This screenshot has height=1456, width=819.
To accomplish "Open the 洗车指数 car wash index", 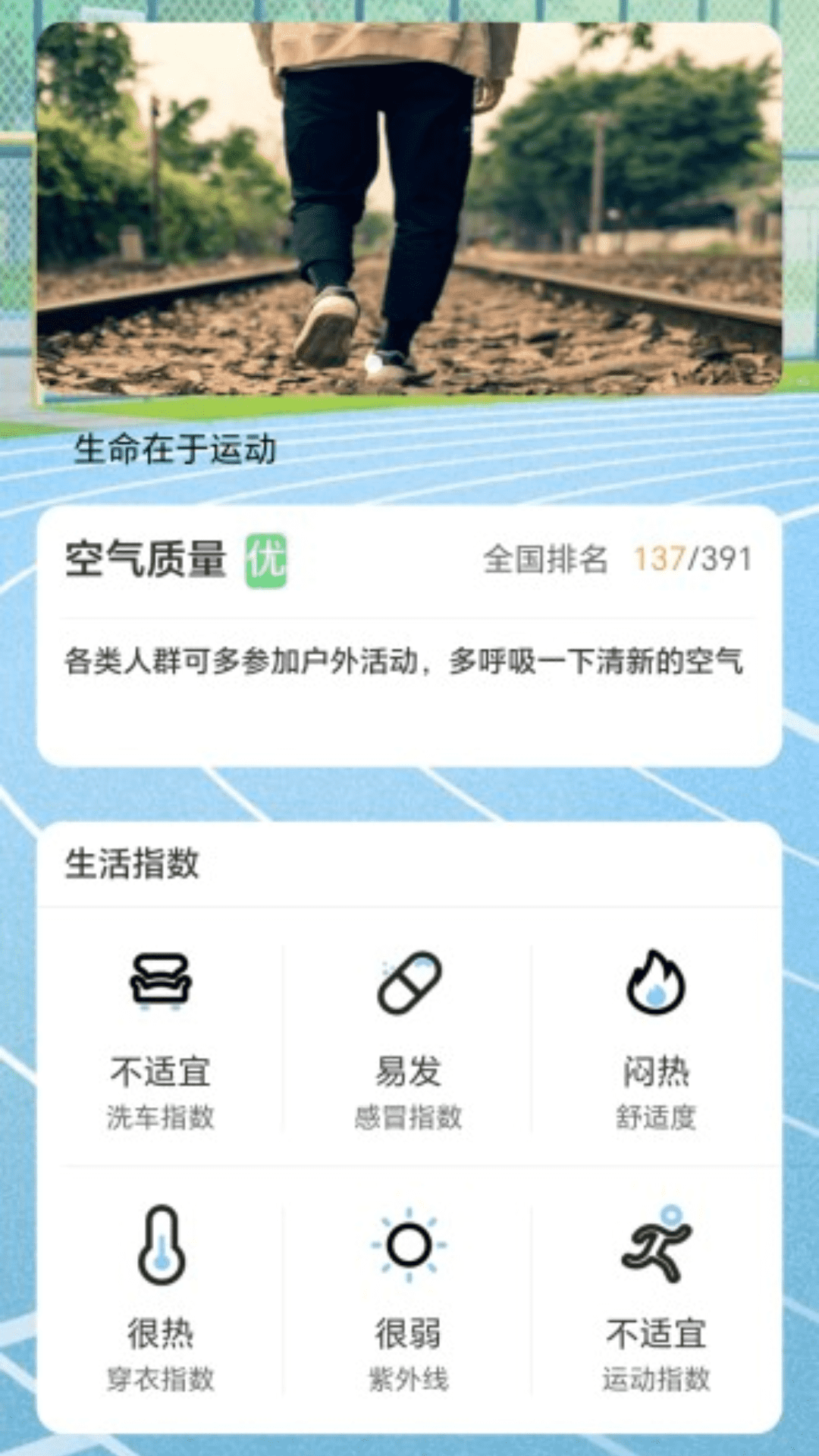I will click(x=160, y=1040).
